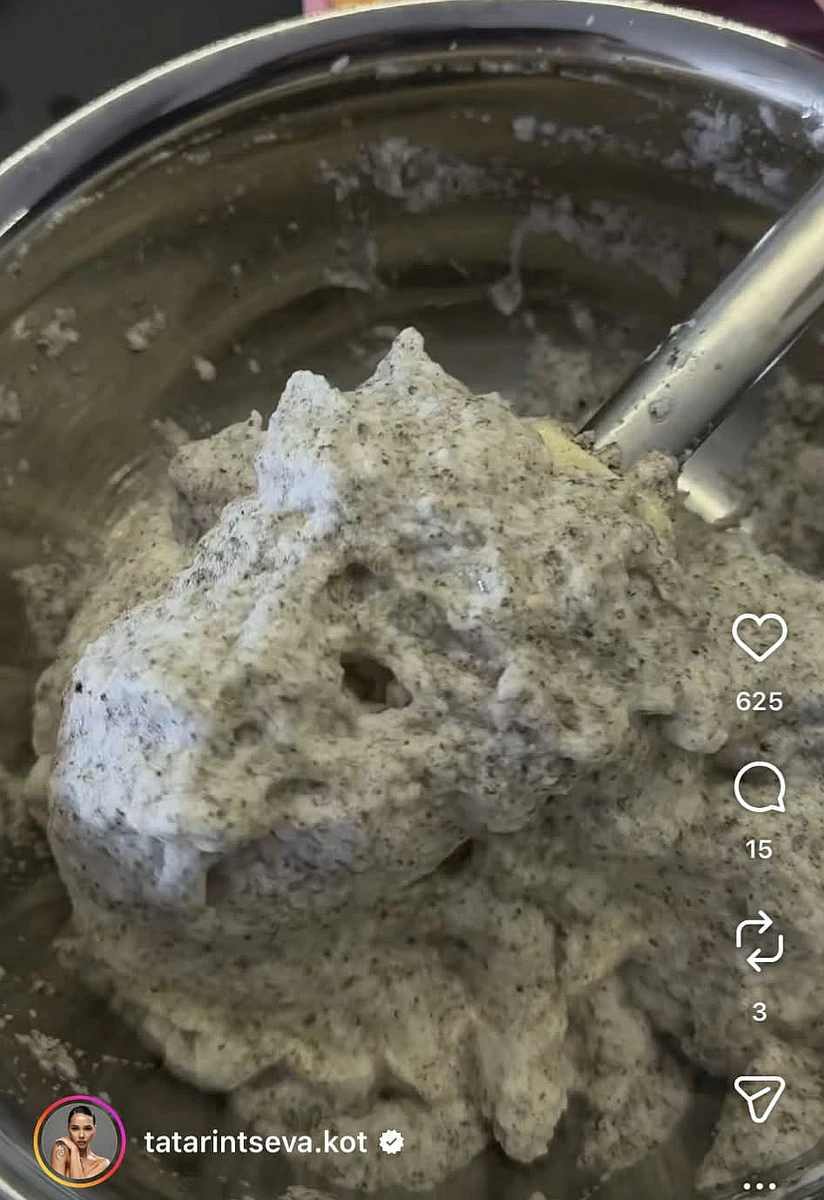Open the three-dot more options menu
This screenshot has width=824, height=1200.
tap(759, 1187)
